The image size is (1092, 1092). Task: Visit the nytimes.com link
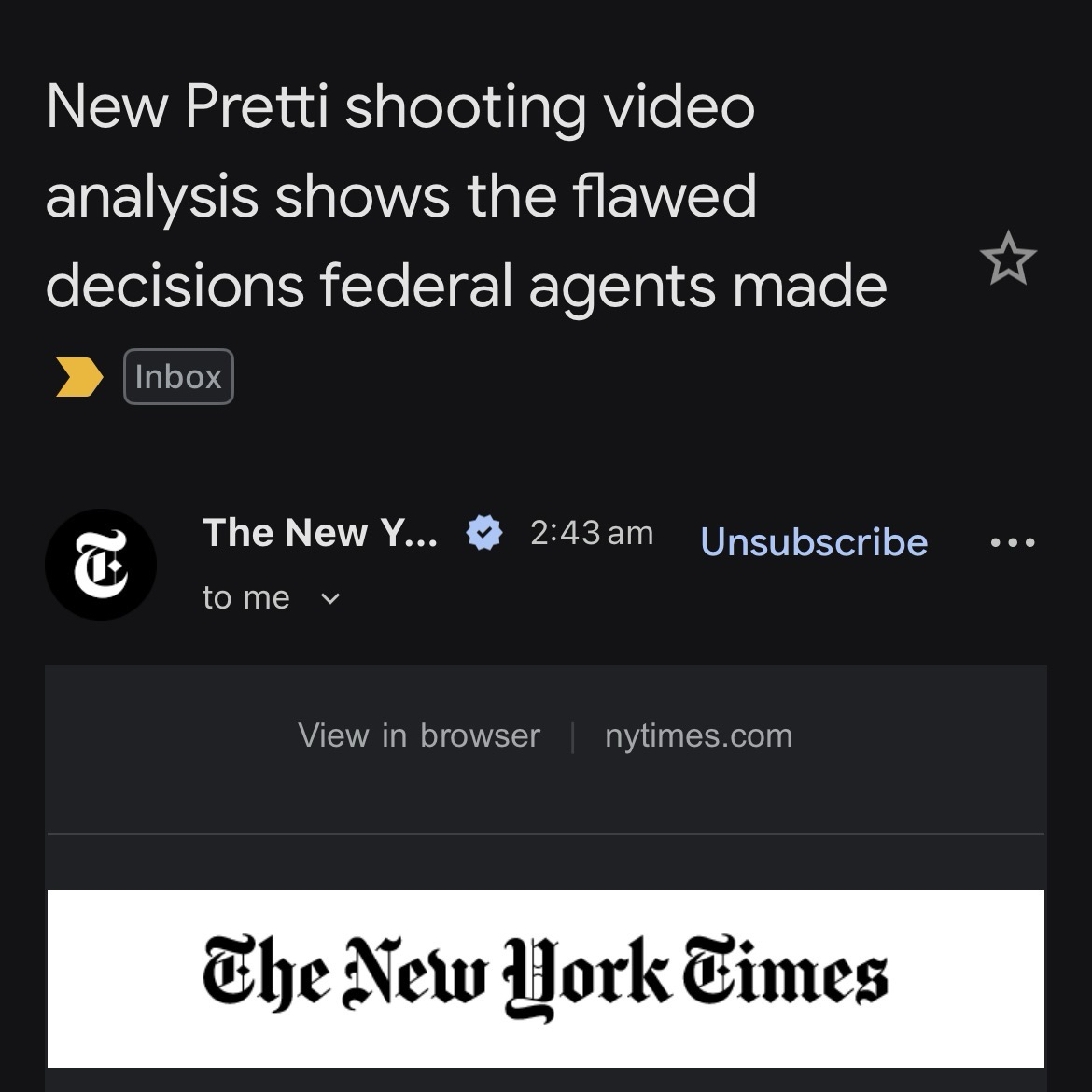pos(698,735)
